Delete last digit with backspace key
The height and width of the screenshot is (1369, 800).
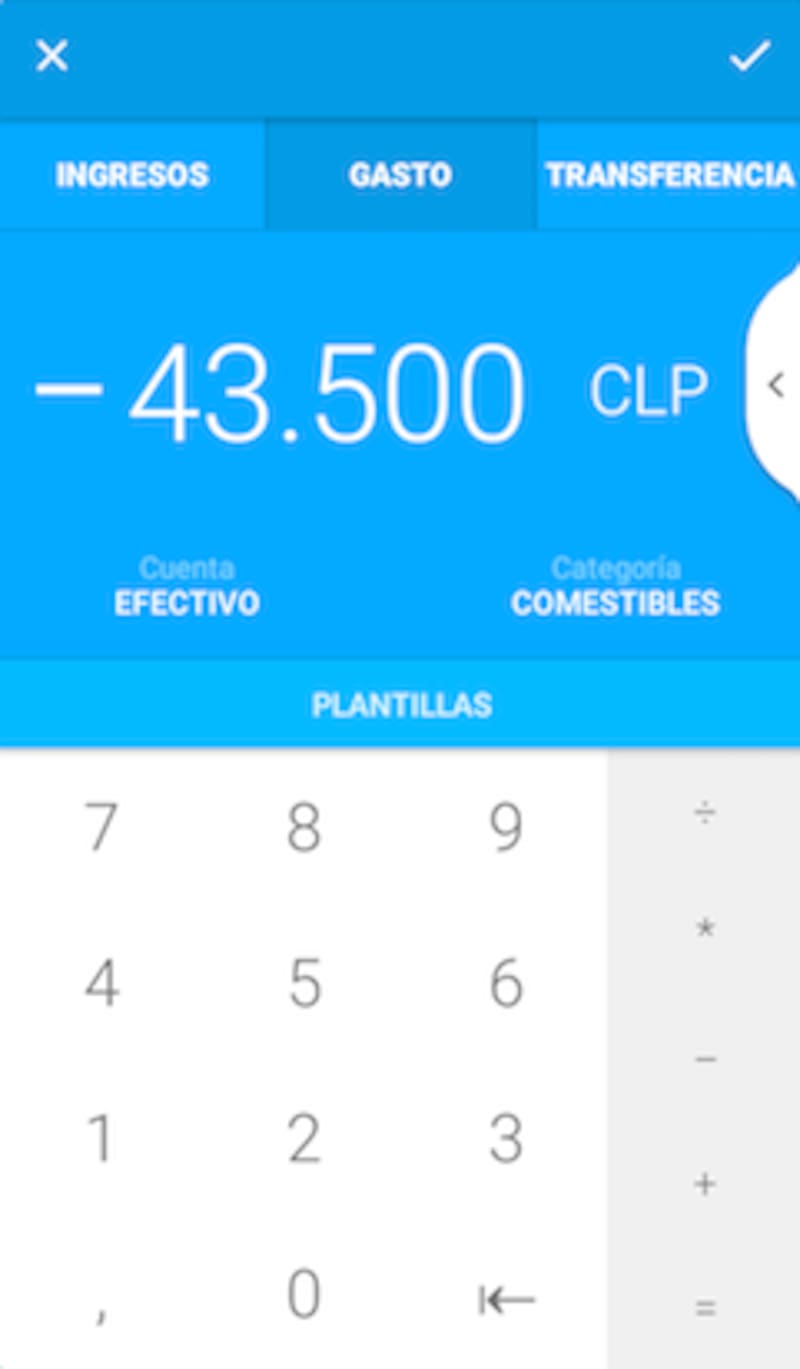pyautogui.click(x=507, y=1298)
